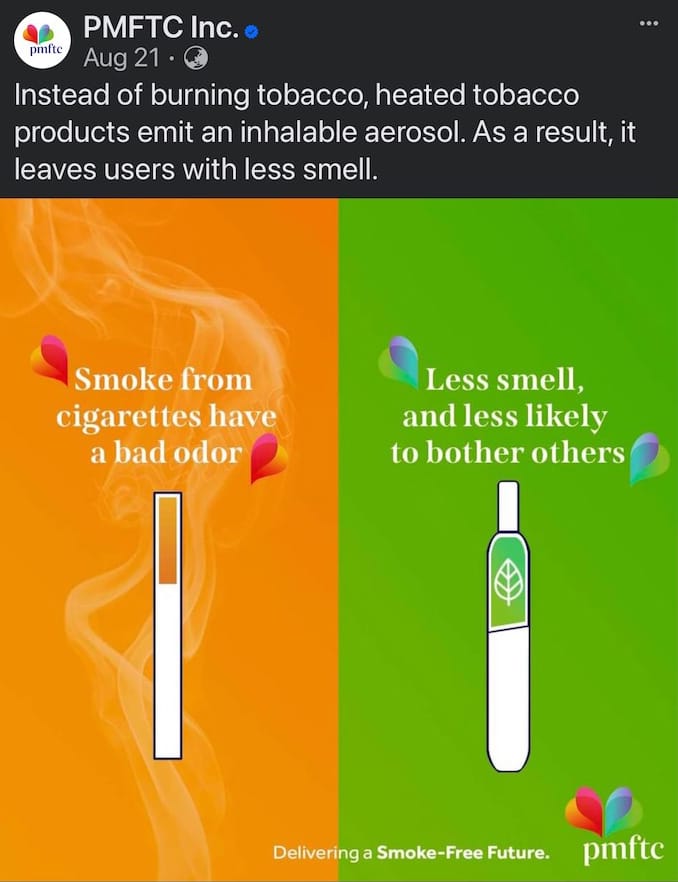The width and height of the screenshot is (678, 882).
Task: Tap the PMFTC profile picture
Action: 41,41
